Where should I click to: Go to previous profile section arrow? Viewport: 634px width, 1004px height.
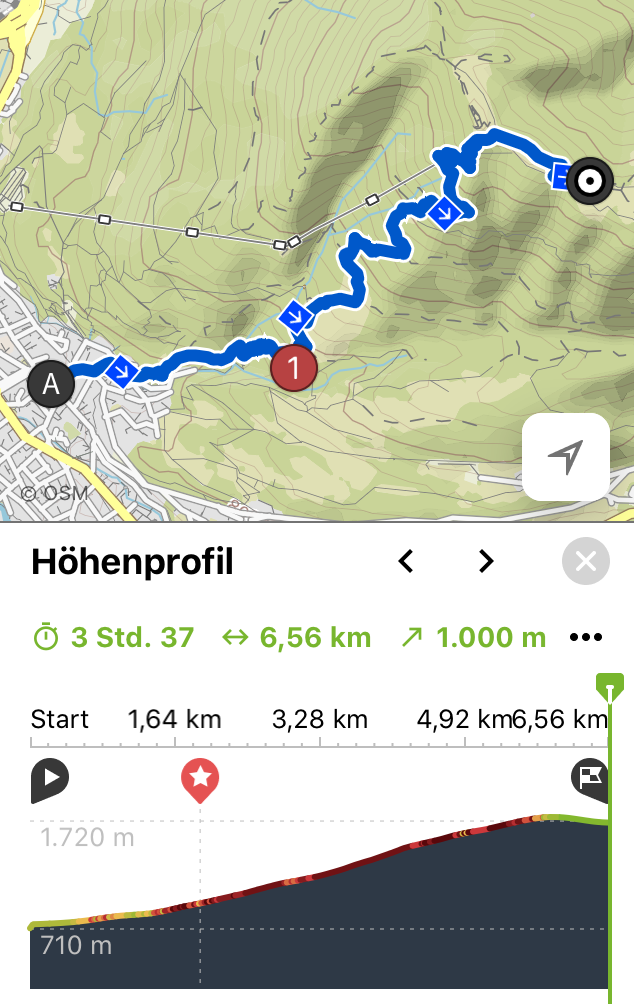[x=406, y=562]
